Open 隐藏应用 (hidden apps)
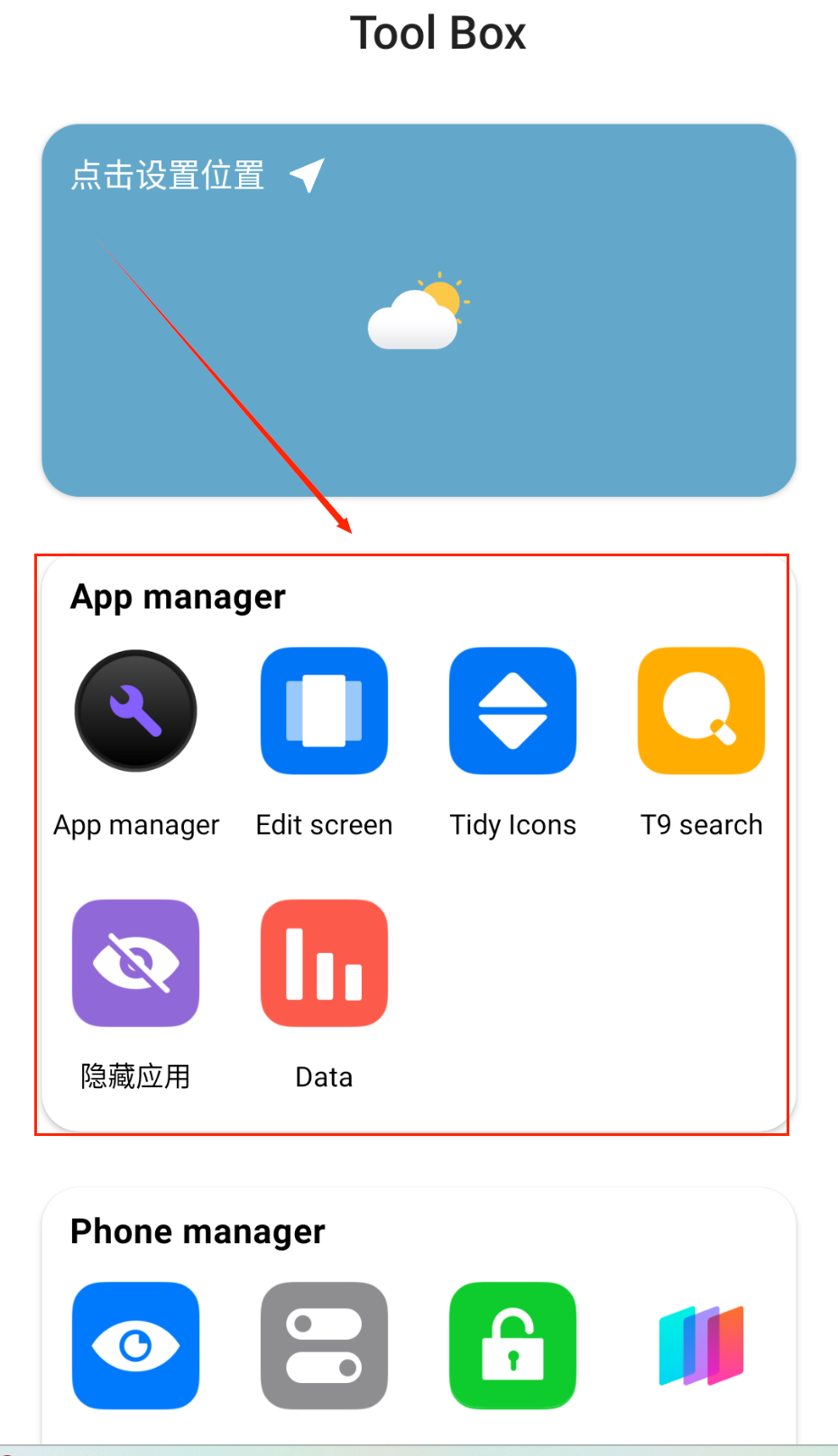 [135, 963]
